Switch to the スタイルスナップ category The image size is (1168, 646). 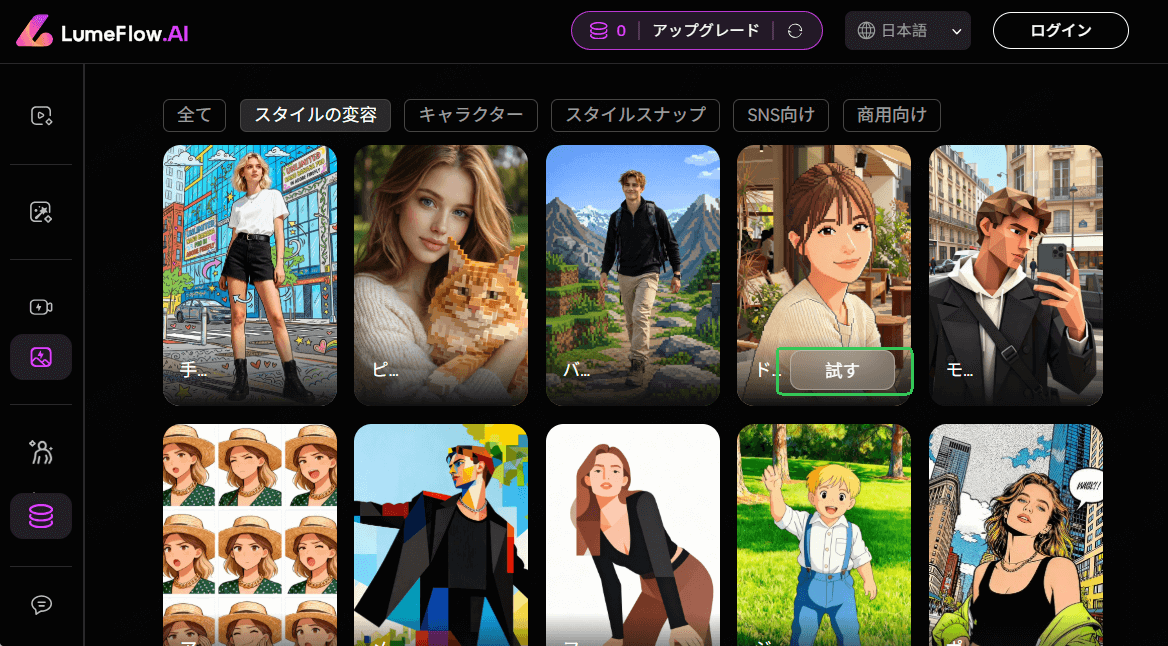coord(635,115)
